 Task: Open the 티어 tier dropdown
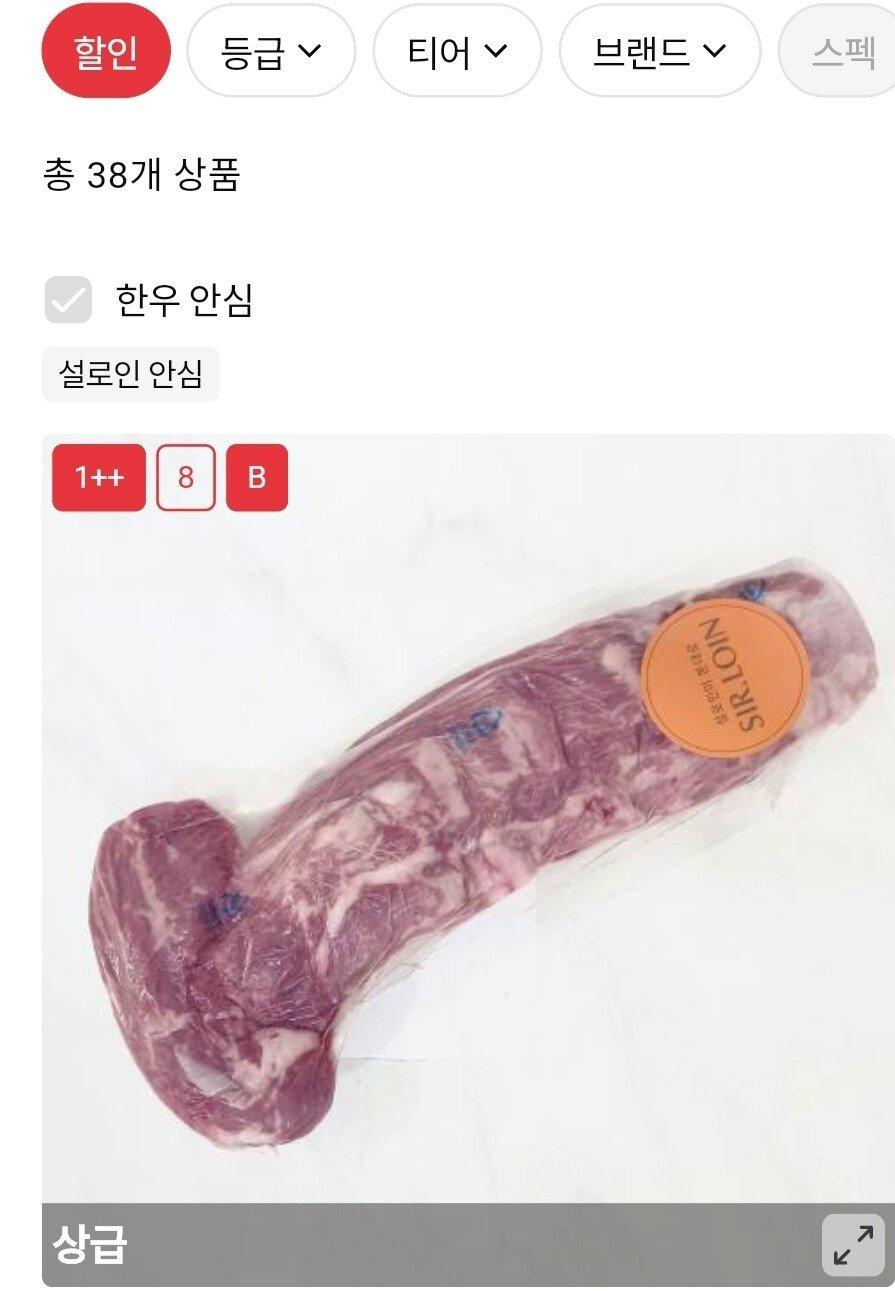click(x=457, y=52)
